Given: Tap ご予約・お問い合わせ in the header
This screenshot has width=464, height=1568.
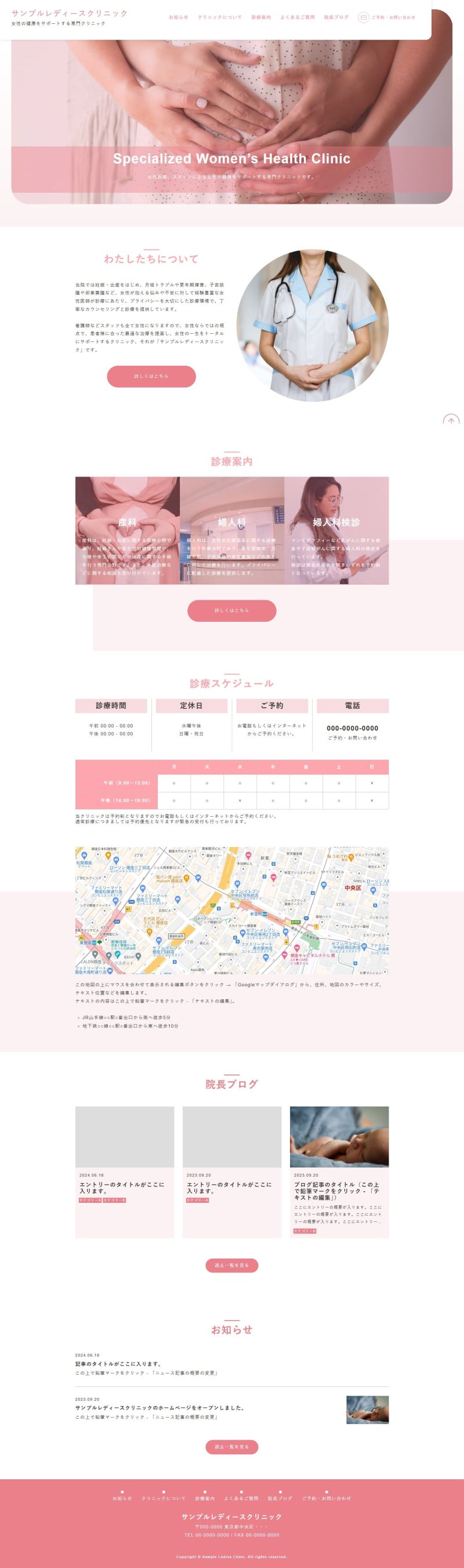Looking at the screenshot, I should tap(387, 17).
